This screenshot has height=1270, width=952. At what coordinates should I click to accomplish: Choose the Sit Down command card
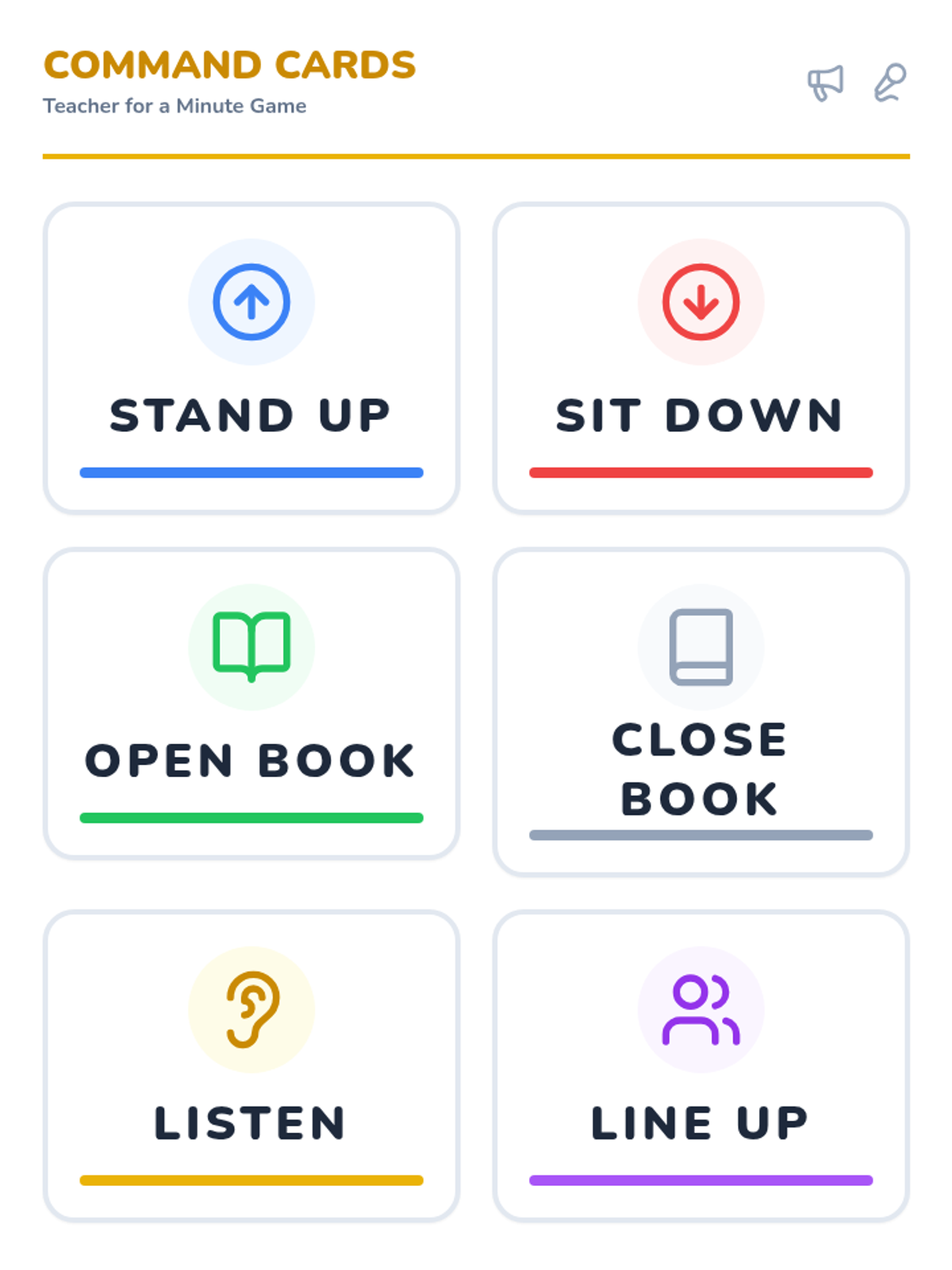[701, 358]
